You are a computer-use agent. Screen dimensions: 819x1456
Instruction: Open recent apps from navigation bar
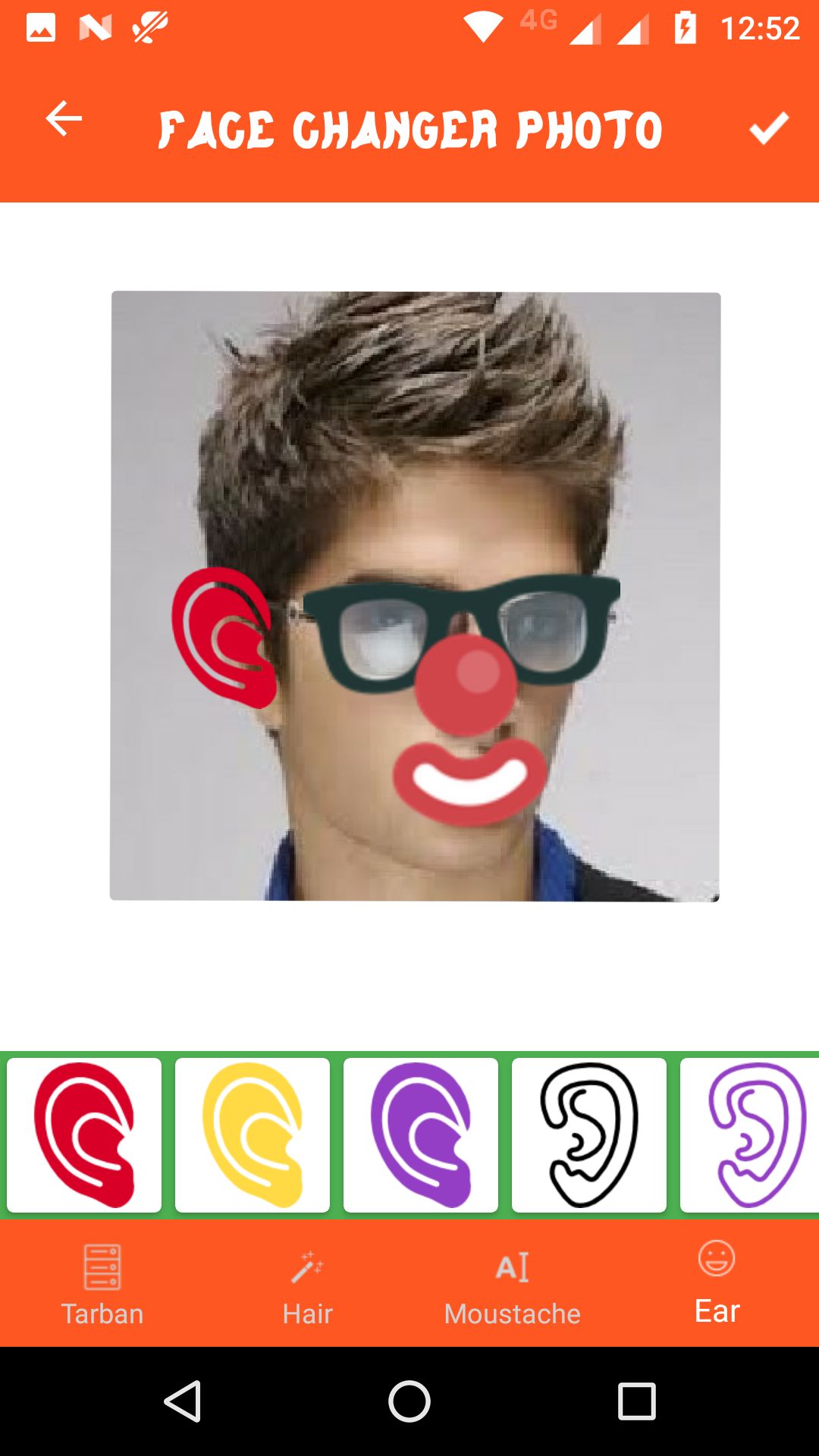(x=636, y=1401)
